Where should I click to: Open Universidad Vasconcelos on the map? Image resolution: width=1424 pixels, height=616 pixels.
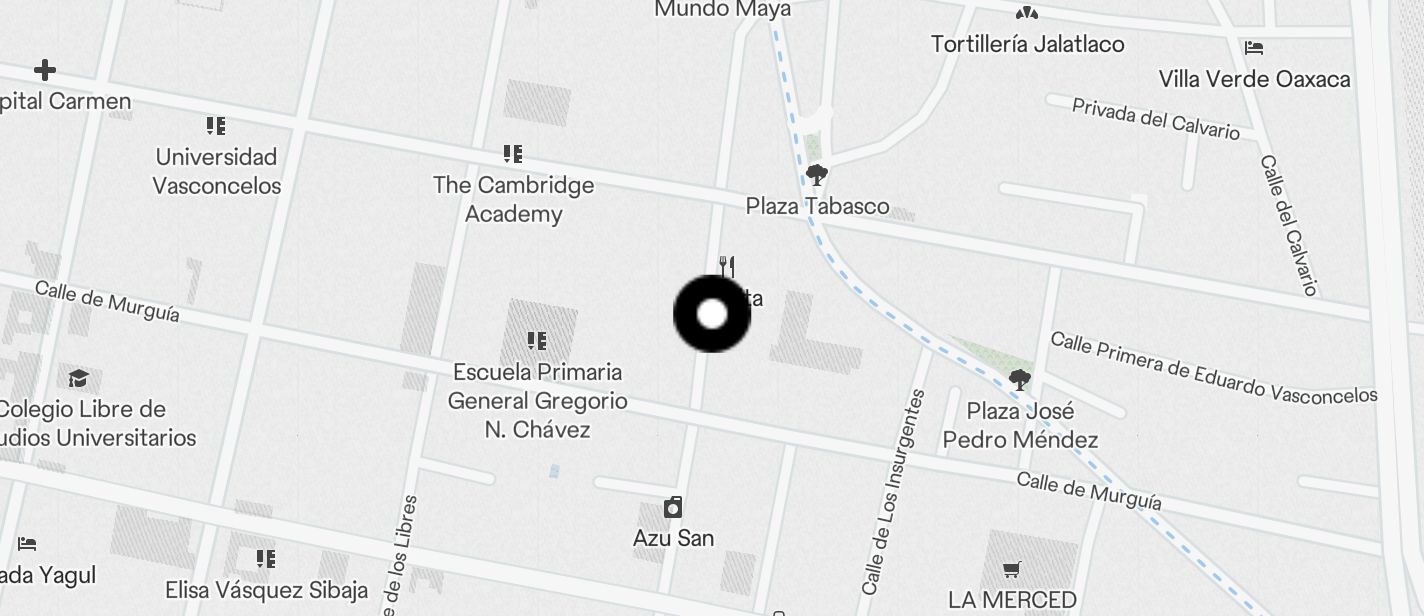216,127
